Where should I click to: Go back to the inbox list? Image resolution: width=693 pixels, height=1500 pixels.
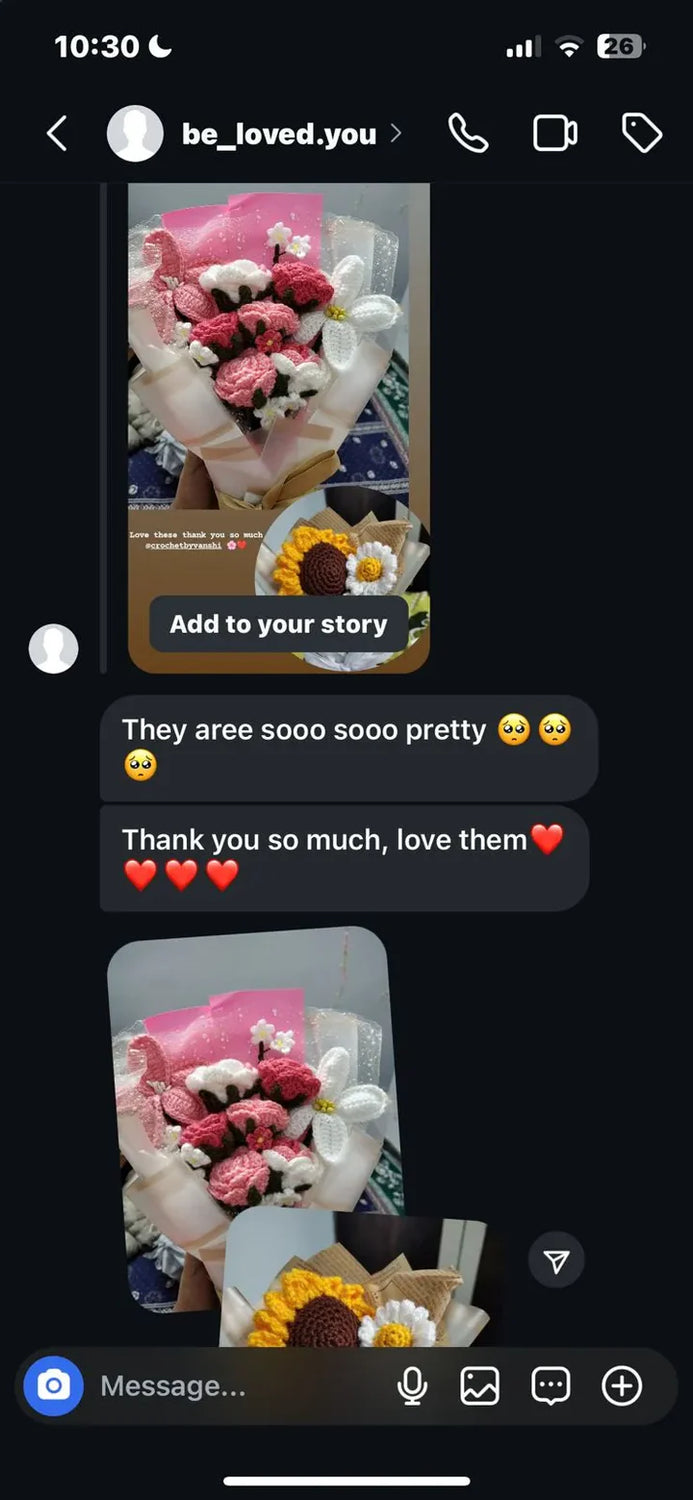click(x=57, y=133)
